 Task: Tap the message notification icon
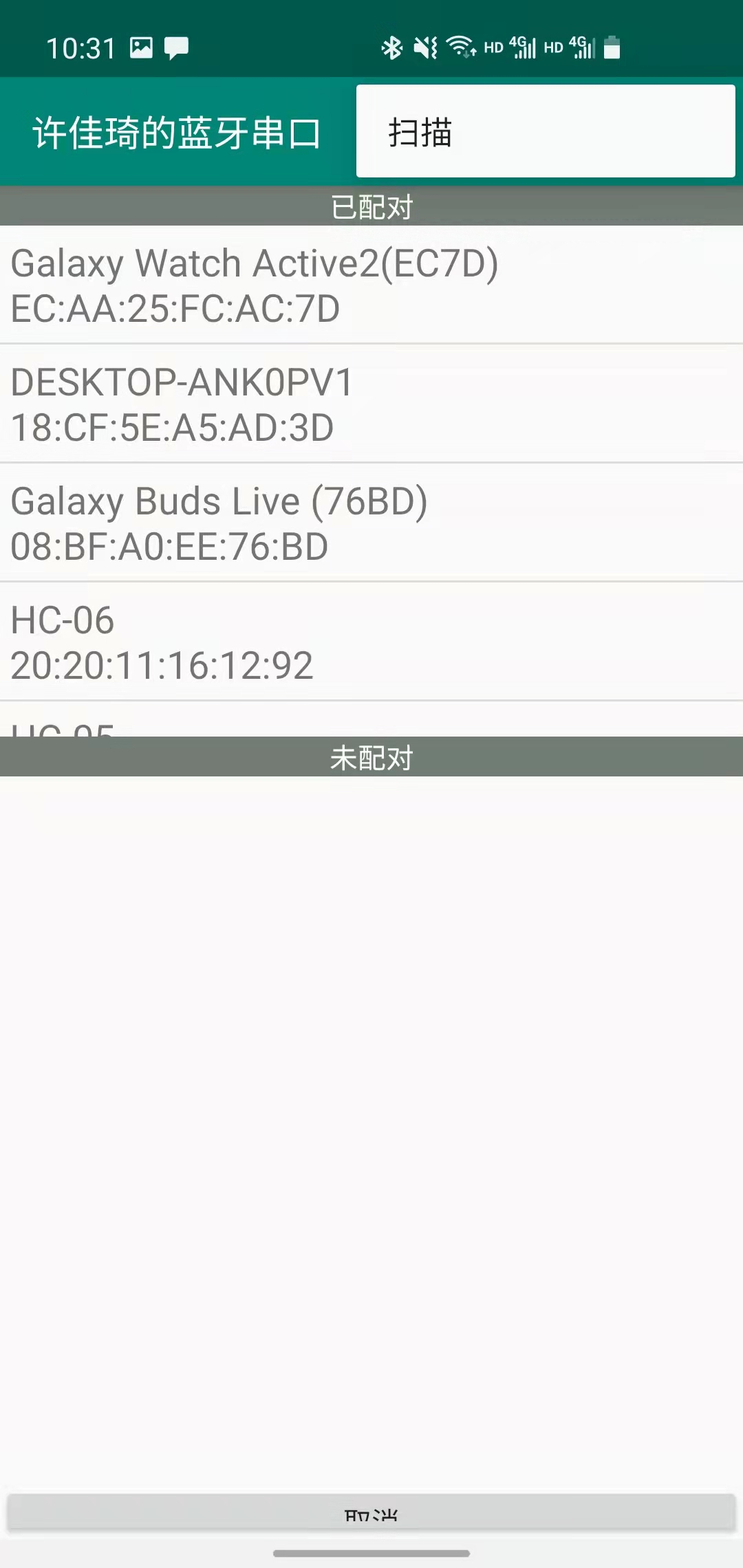click(x=177, y=48)
